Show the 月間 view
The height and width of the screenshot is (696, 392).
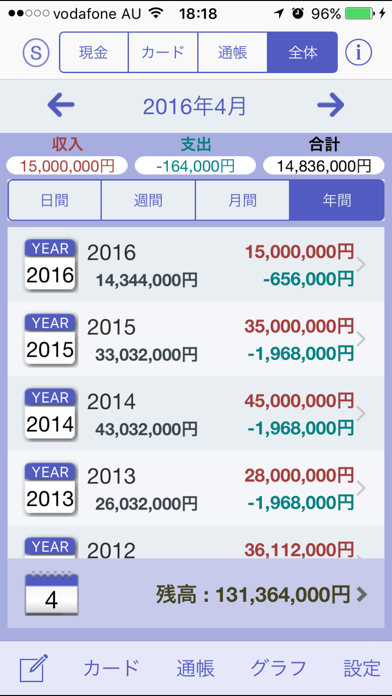click(242, 201)
